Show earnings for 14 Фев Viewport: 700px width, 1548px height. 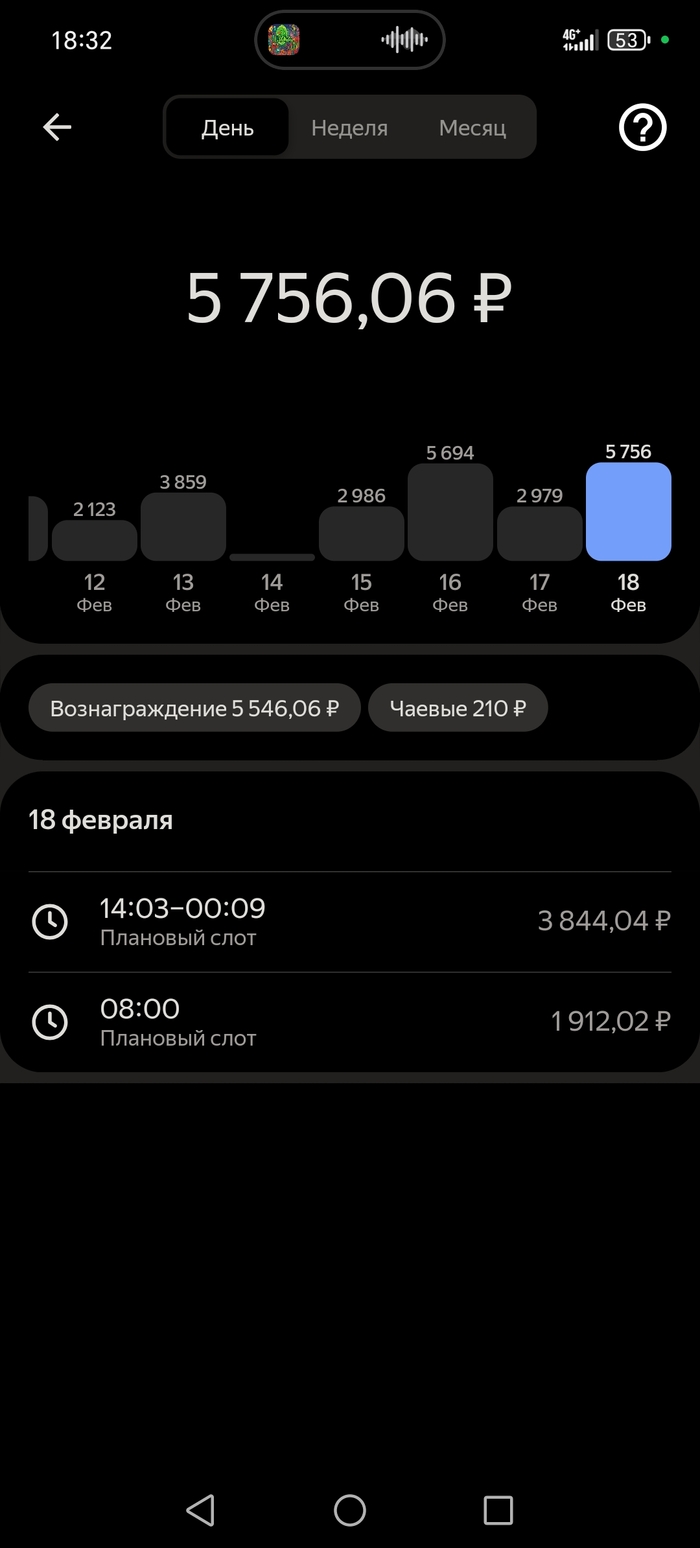[272, 558]
